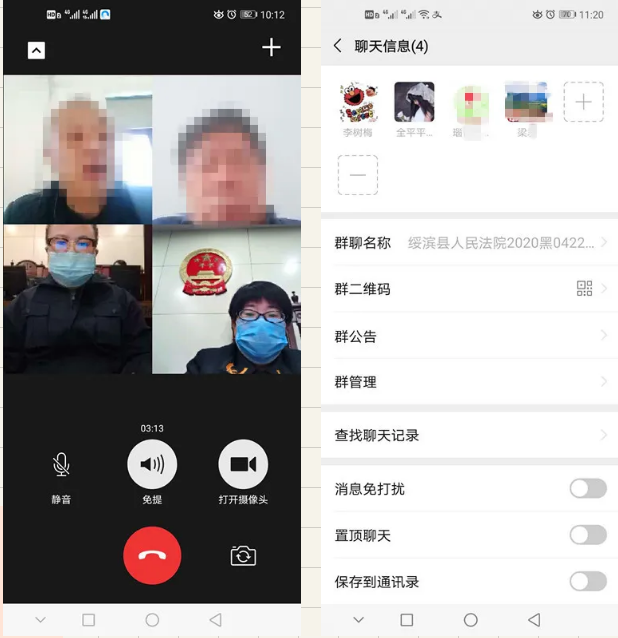Flip the camera view
This screenshot has height=638, width=618.
tap(243, 556)
